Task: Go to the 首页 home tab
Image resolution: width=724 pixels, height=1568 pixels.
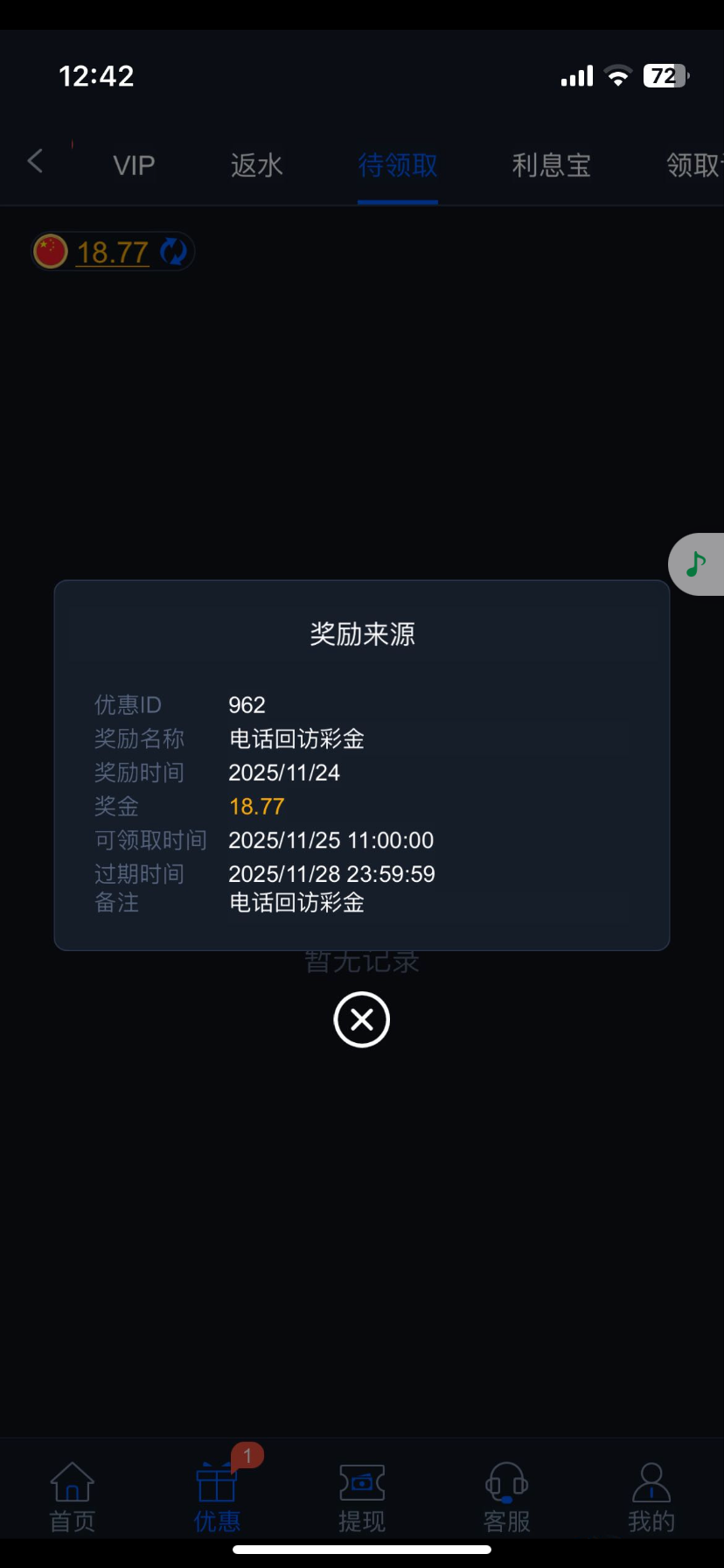Action: click(x=72, y=1497)
